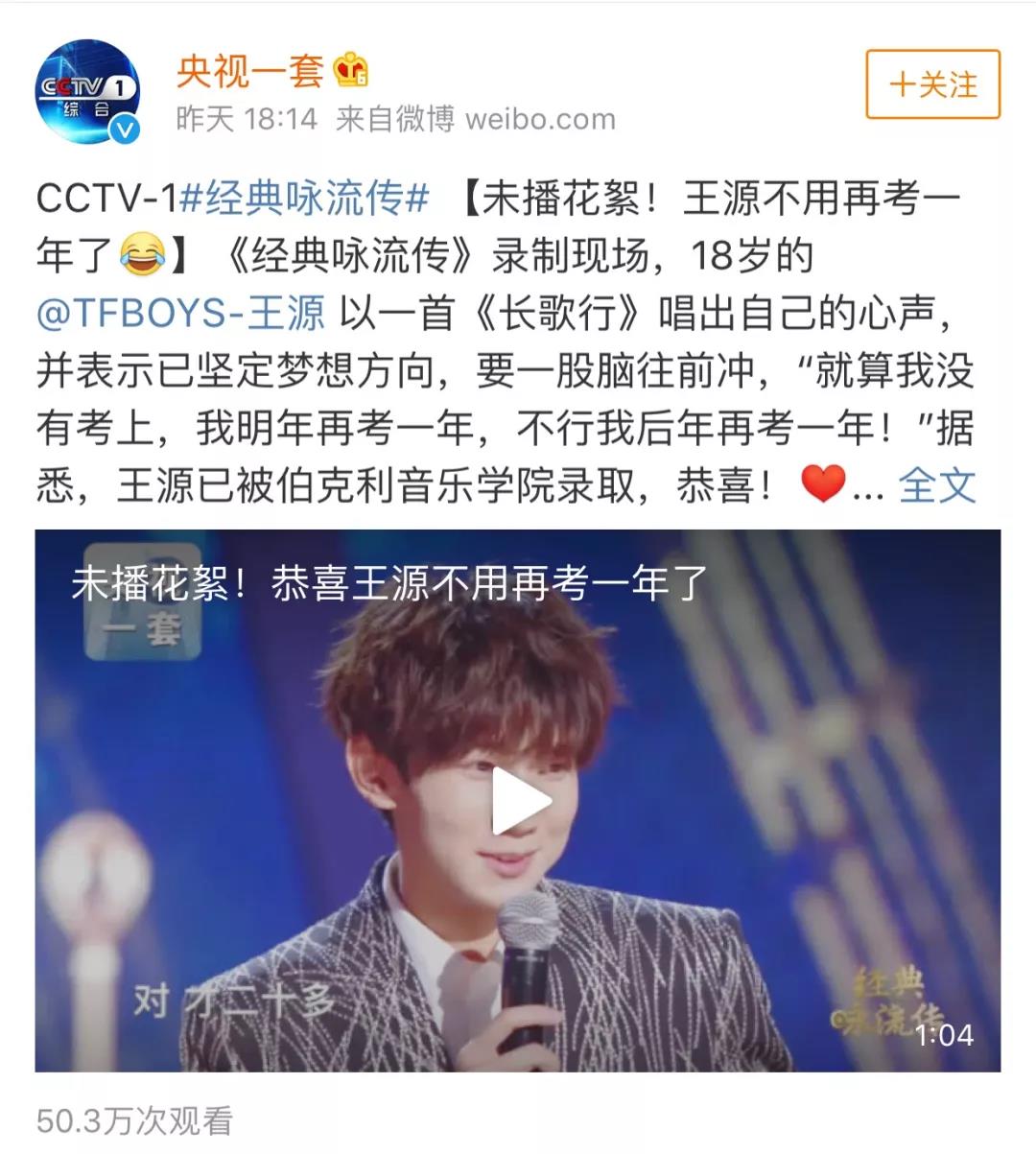Follow 央视一套 with the +关注 button

coord(932,84)
